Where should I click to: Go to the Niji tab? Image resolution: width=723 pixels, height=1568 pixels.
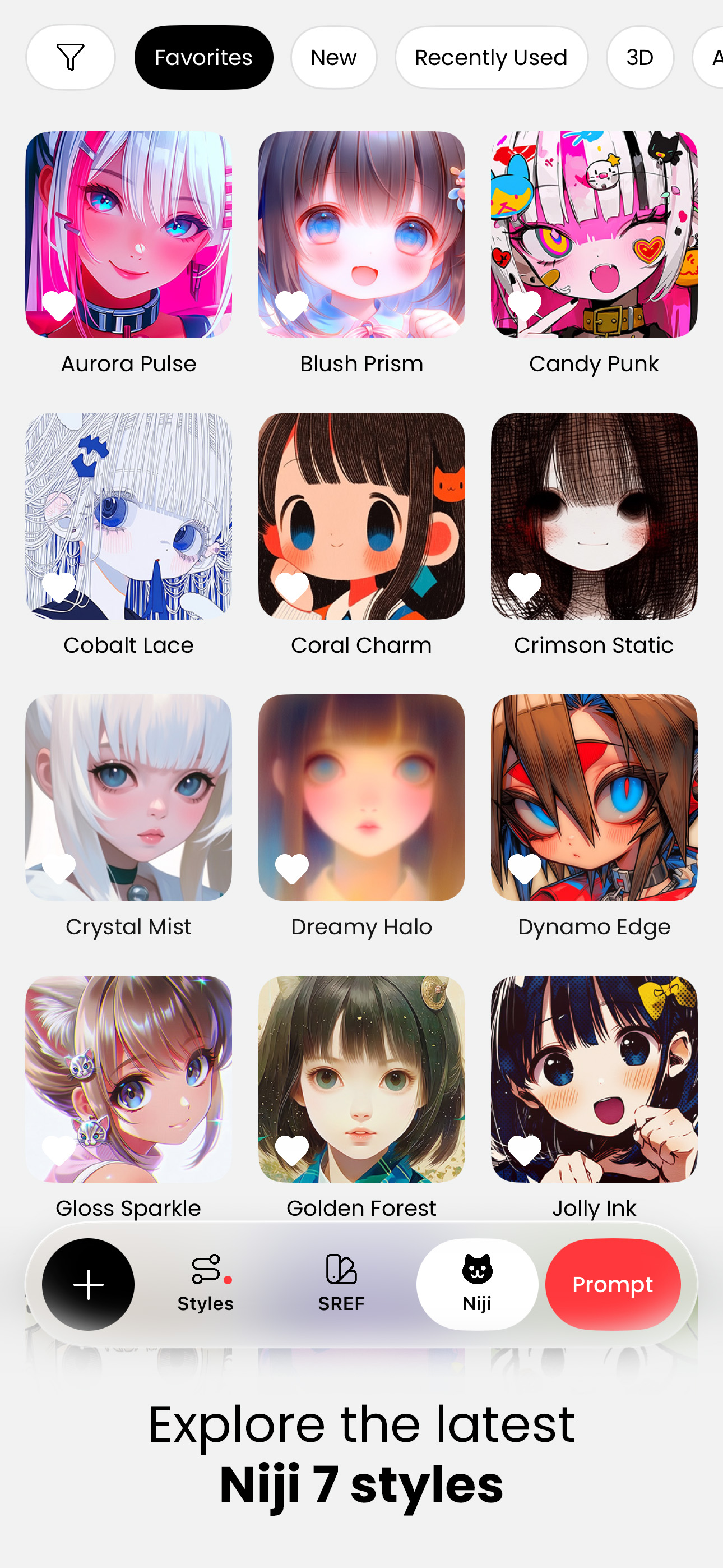(477, 1284)
